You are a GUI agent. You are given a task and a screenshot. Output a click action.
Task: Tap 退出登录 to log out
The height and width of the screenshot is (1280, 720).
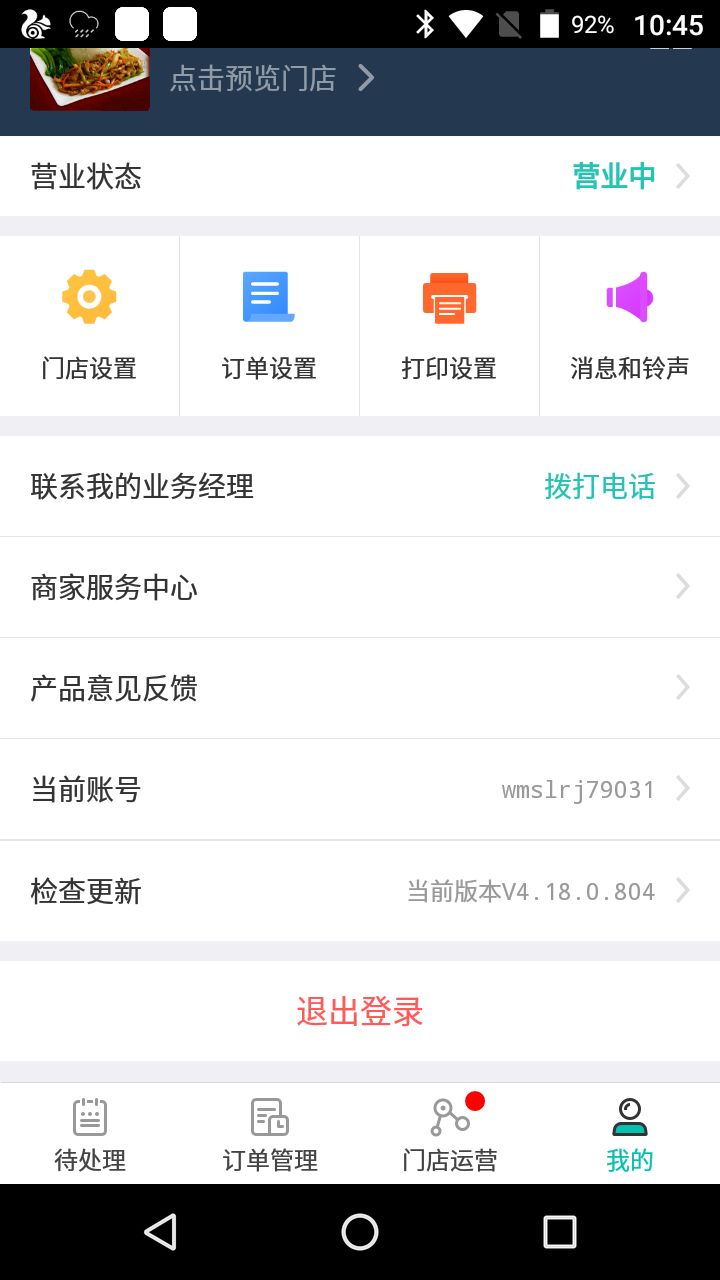[360, 1012]
